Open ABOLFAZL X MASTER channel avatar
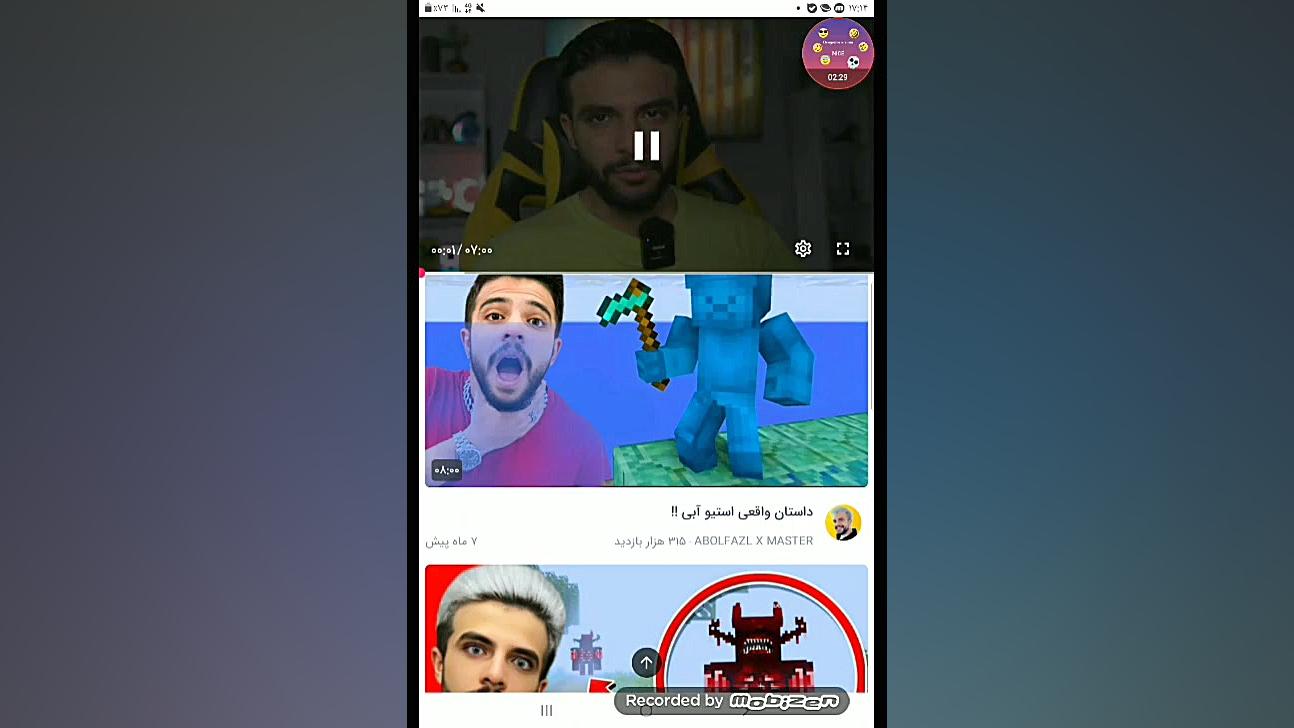Screen dimensions: 1294x728 (843, 523)
